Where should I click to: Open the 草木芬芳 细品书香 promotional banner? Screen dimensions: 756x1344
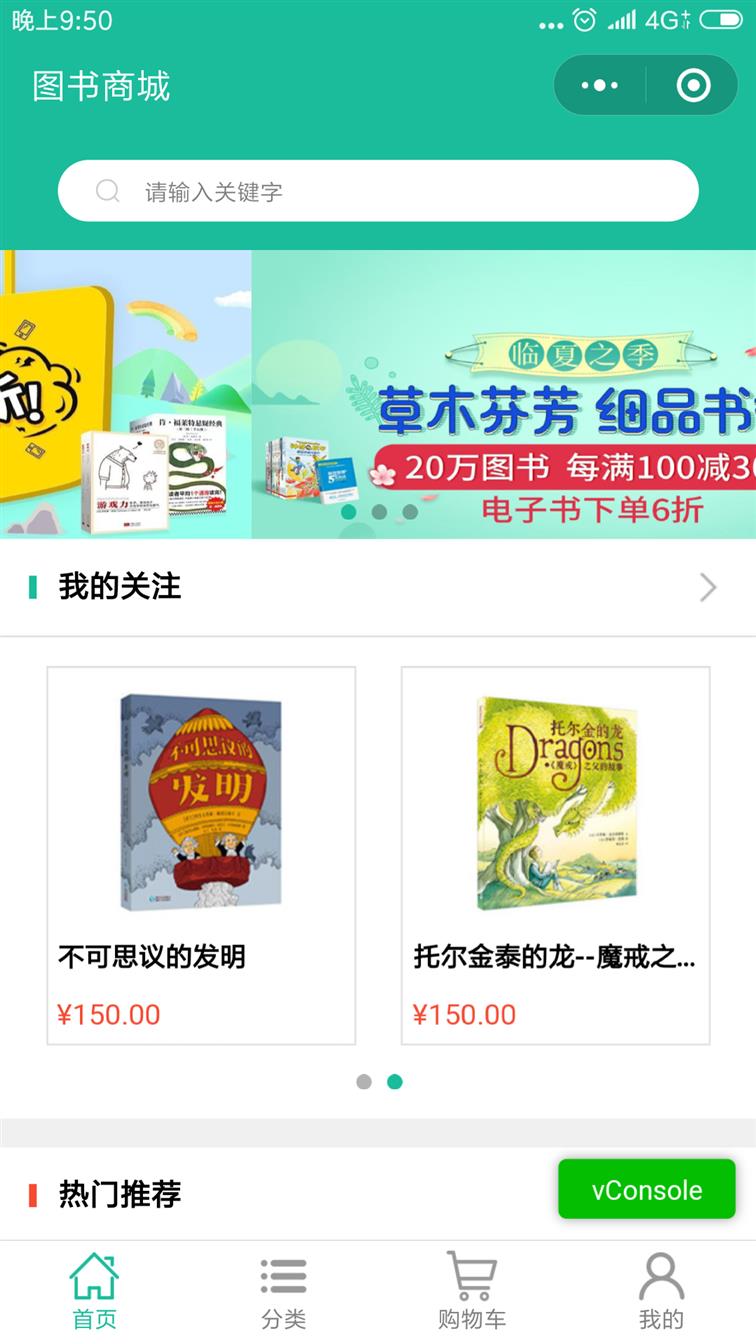504,394
